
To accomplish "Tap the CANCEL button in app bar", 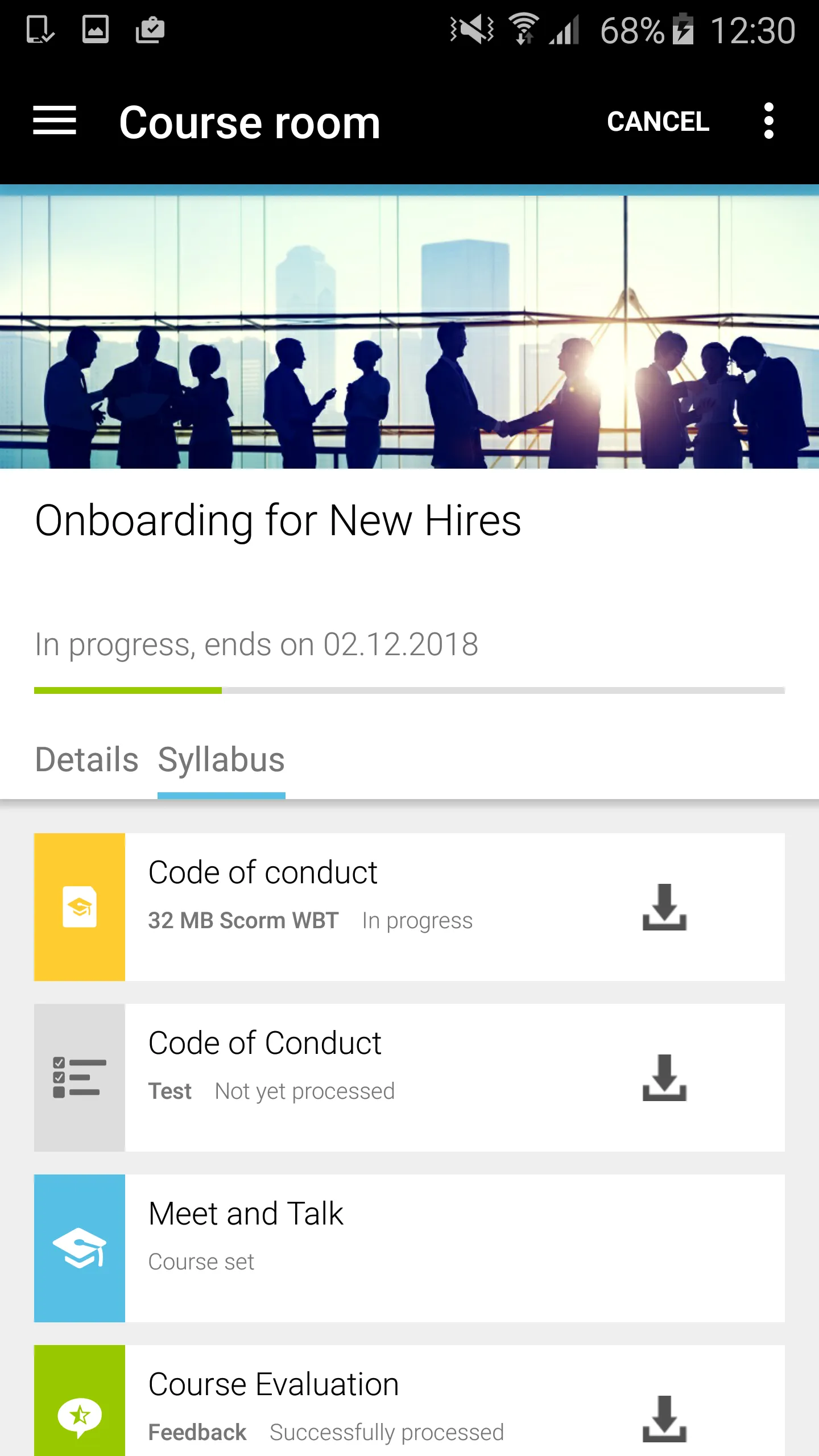I will pos(658,121).
